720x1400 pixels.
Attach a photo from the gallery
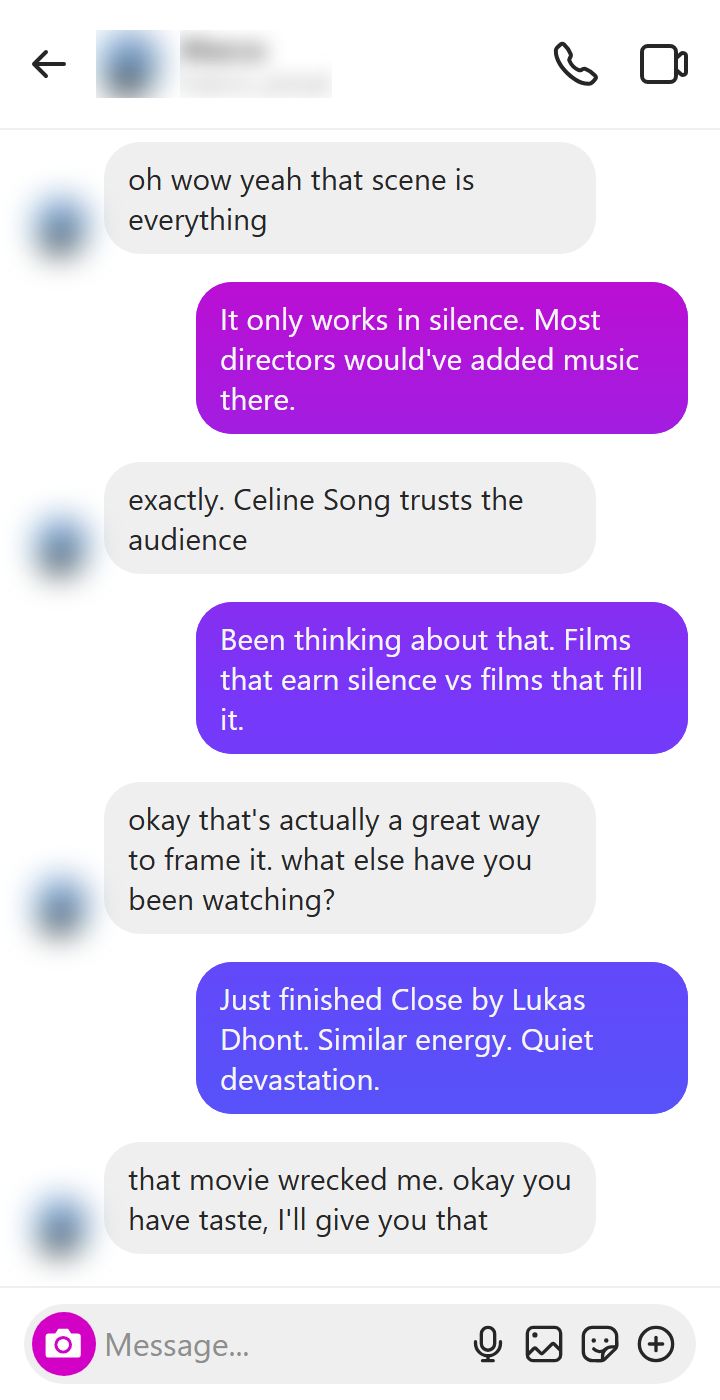(544, 1345)
